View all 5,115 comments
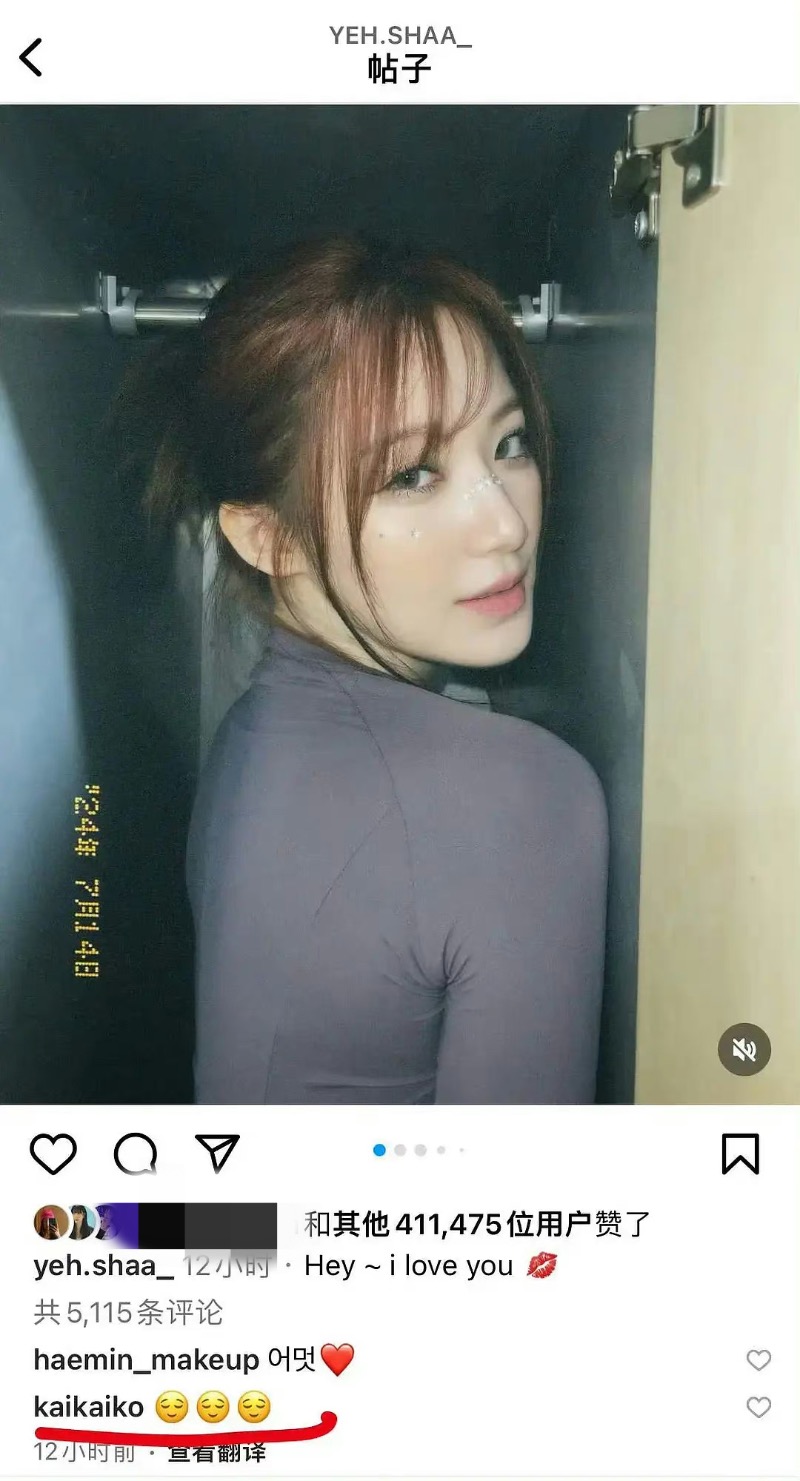Screen dimensions: 800x1481 (x=128, y=1312)
